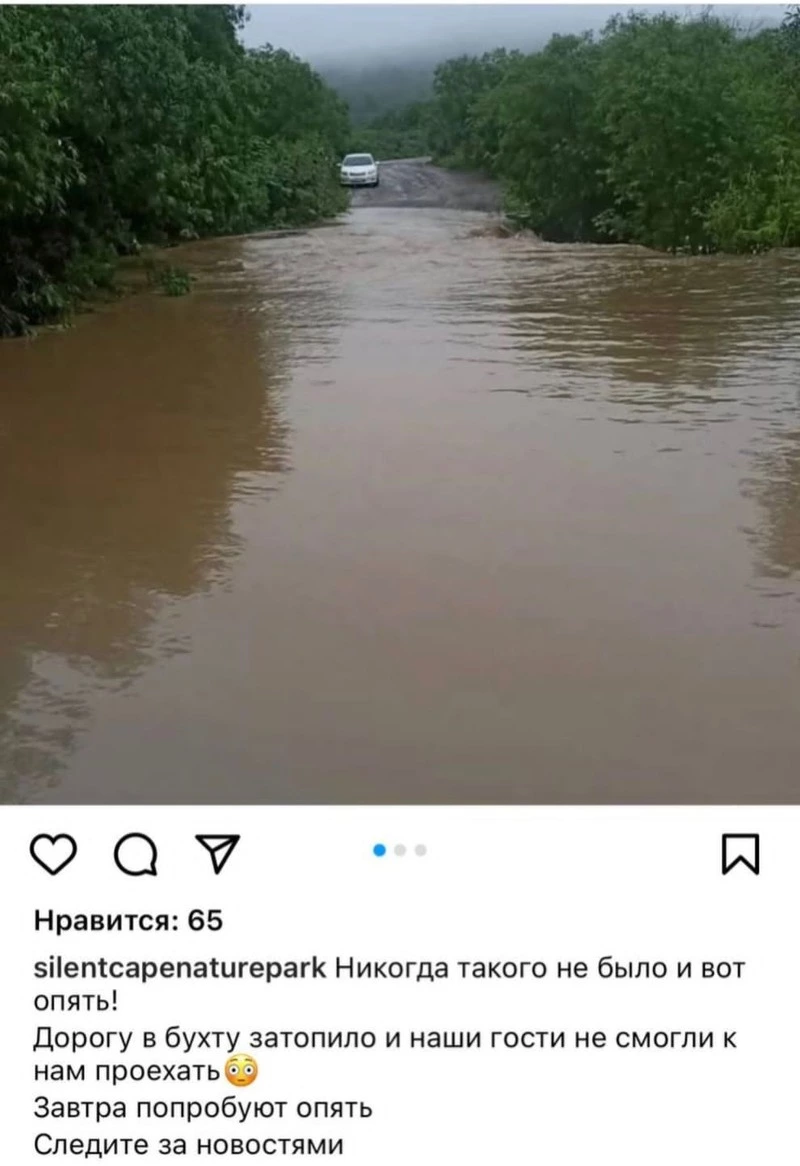Save the post with bookmark icon
Image resolution: width=800 pixels, height=1166 pixels.
pos(740,854)
